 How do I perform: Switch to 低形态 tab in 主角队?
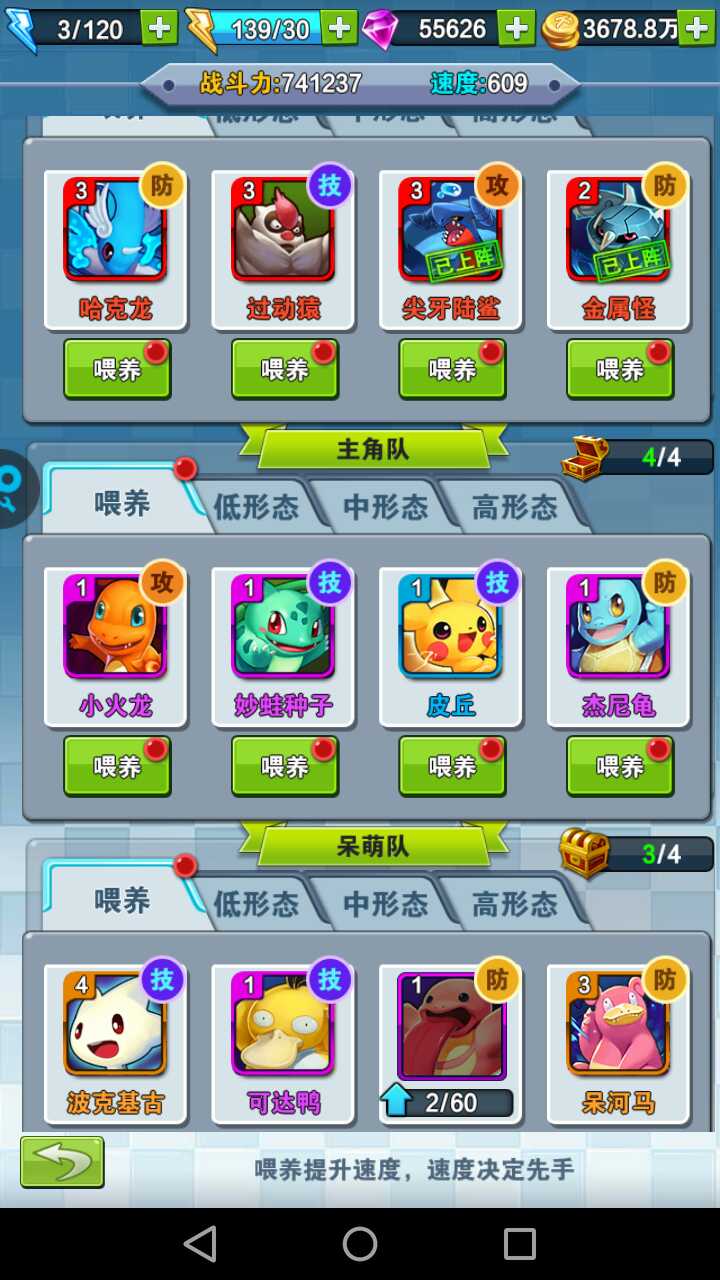(256, 507)
